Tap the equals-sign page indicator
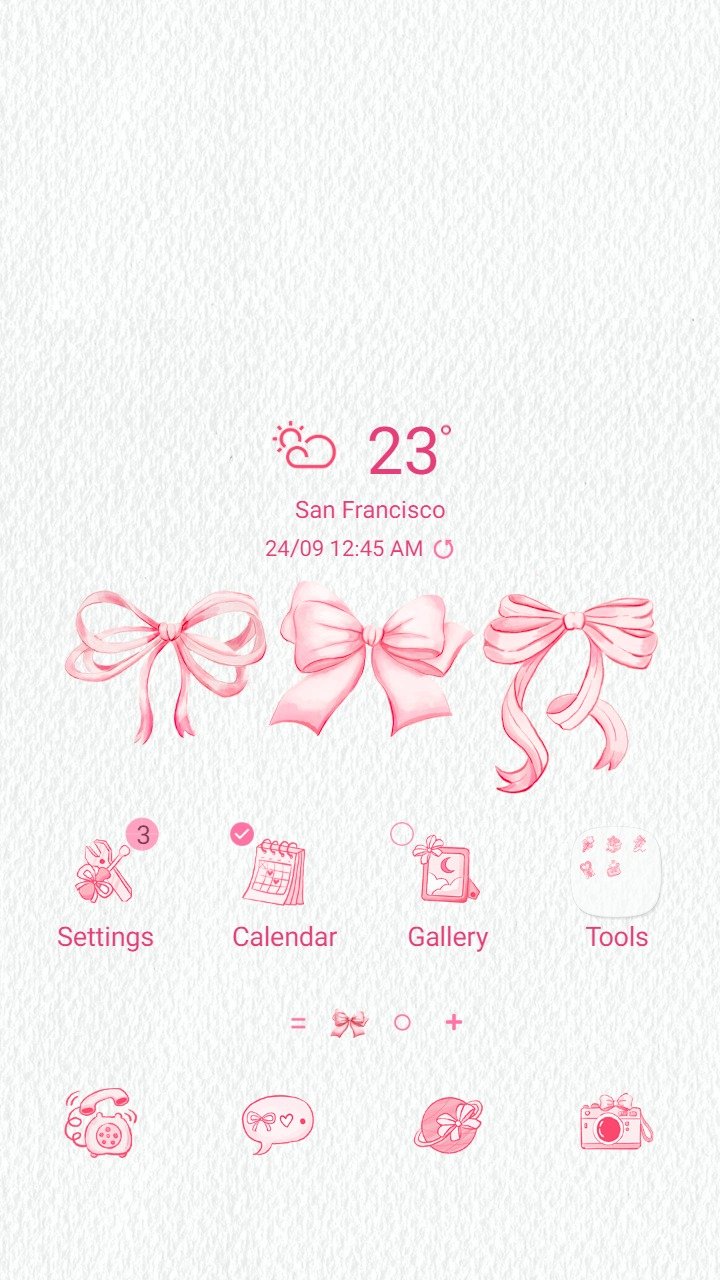Image resolution: width=720 pixels, height=1280 pixels. (x=298, y=1022)
